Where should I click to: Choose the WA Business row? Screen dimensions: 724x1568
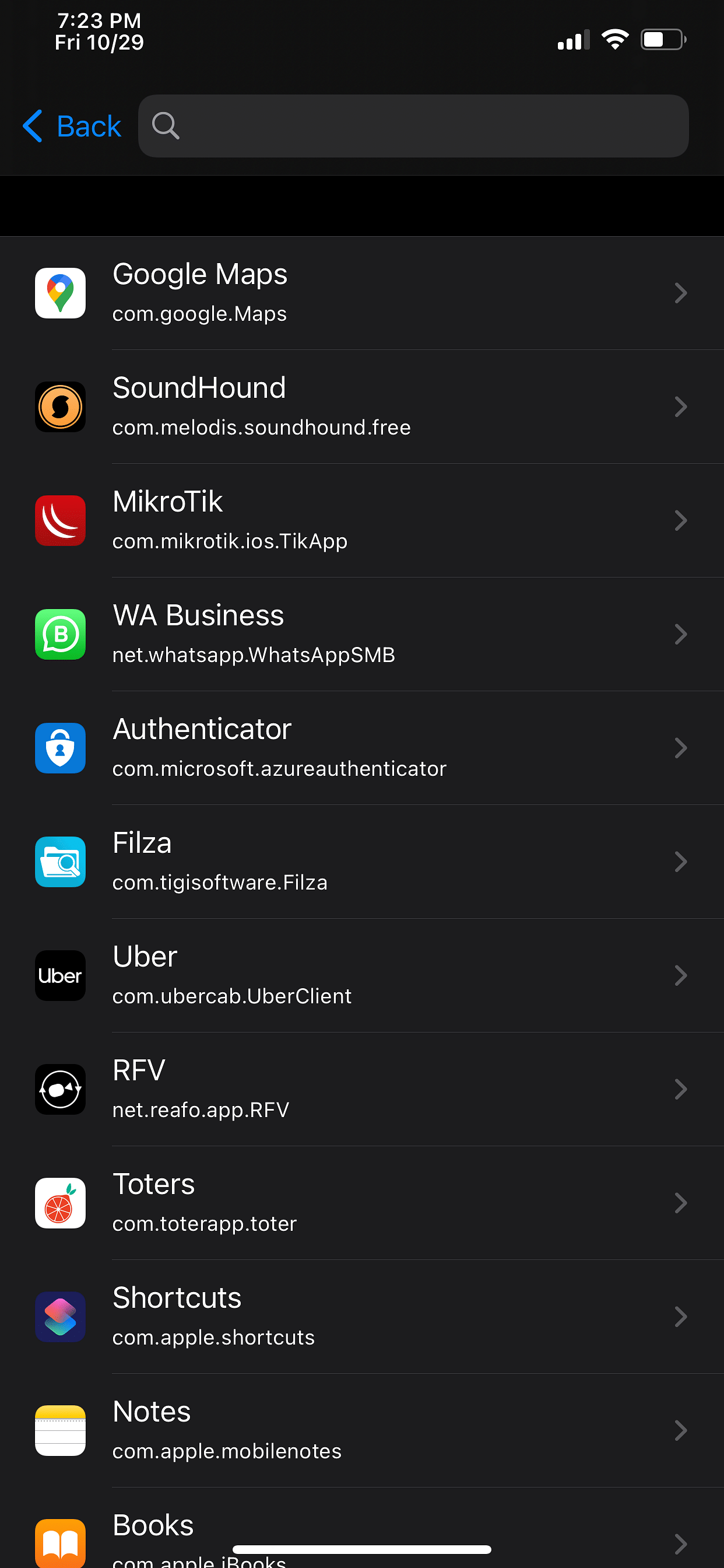362,634
